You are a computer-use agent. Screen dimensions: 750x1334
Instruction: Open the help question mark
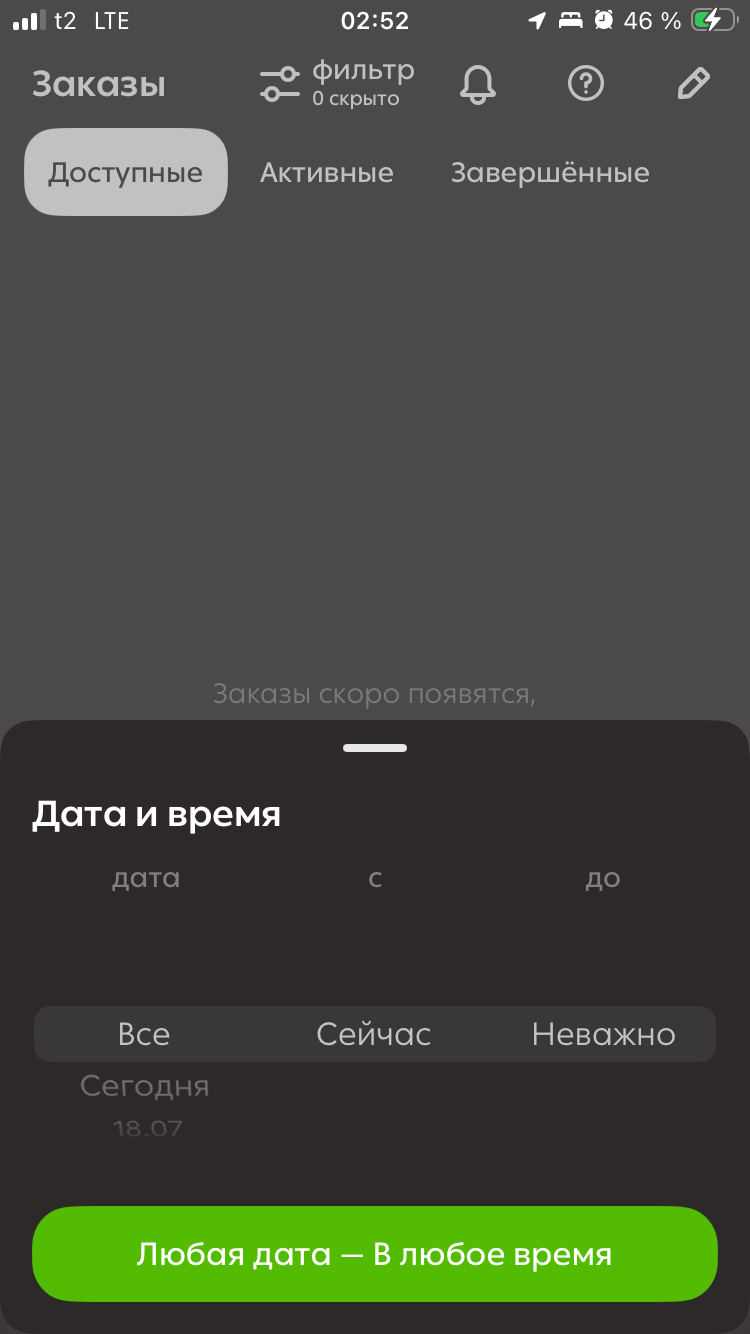[586, 84]
